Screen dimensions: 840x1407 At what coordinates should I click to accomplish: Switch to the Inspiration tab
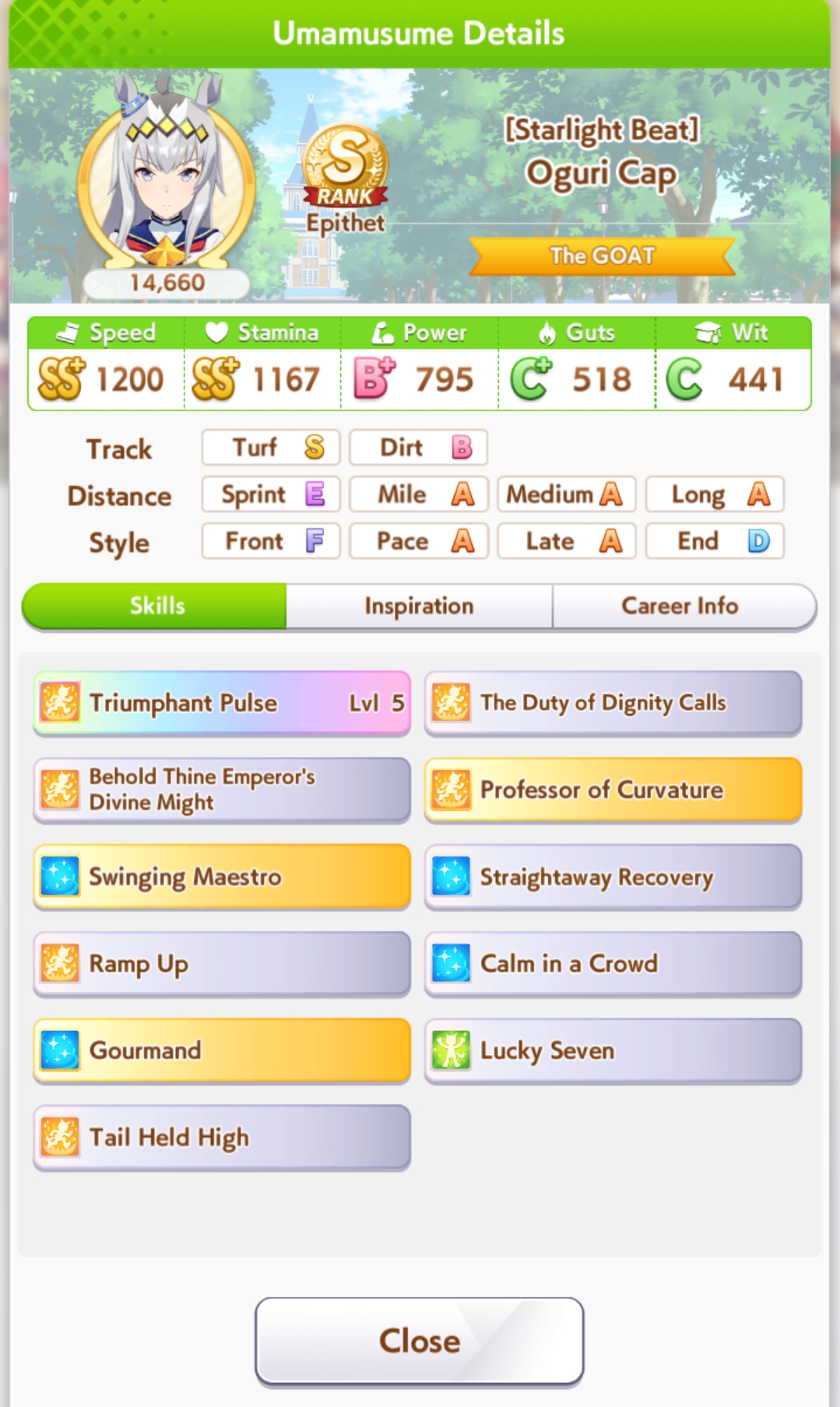pos(419,606)
